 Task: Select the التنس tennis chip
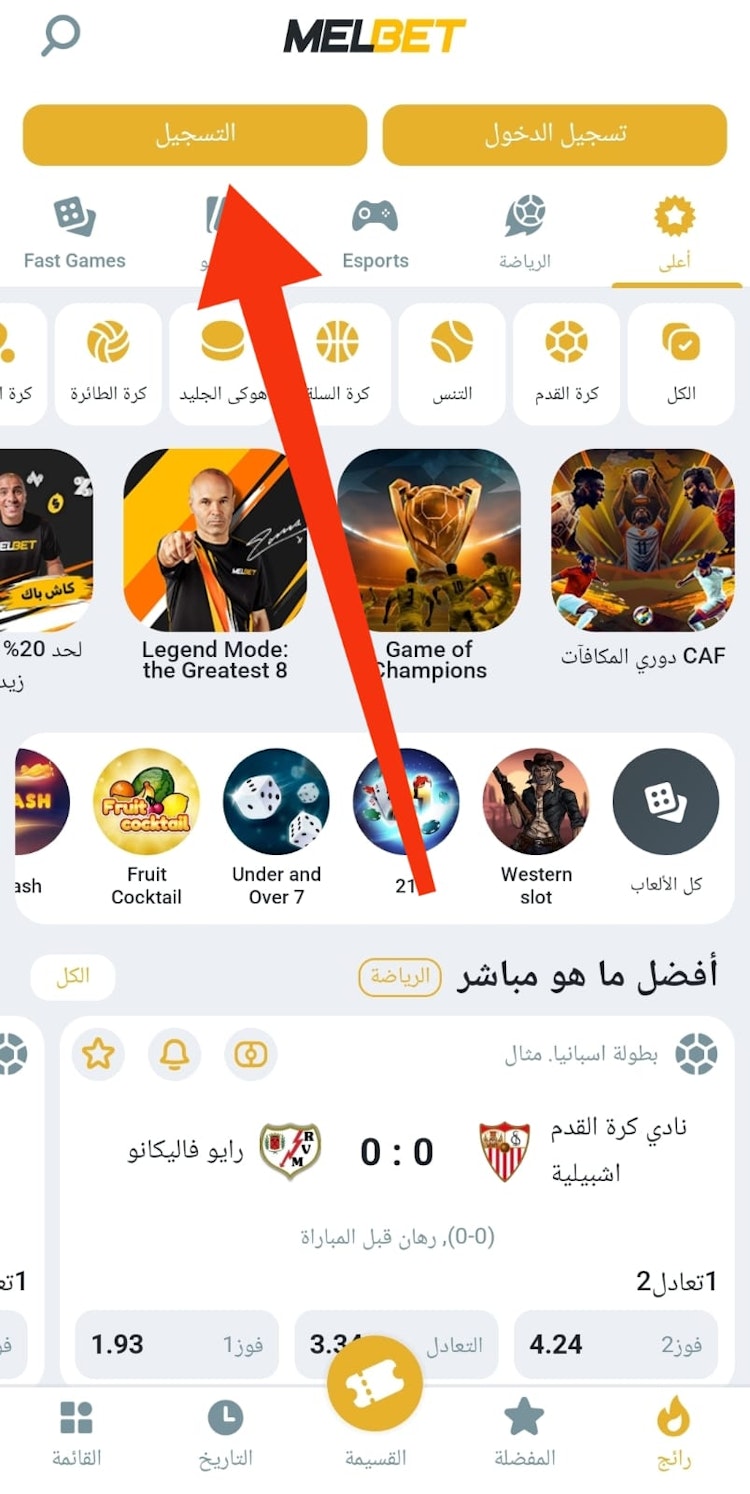pos(452,364)
